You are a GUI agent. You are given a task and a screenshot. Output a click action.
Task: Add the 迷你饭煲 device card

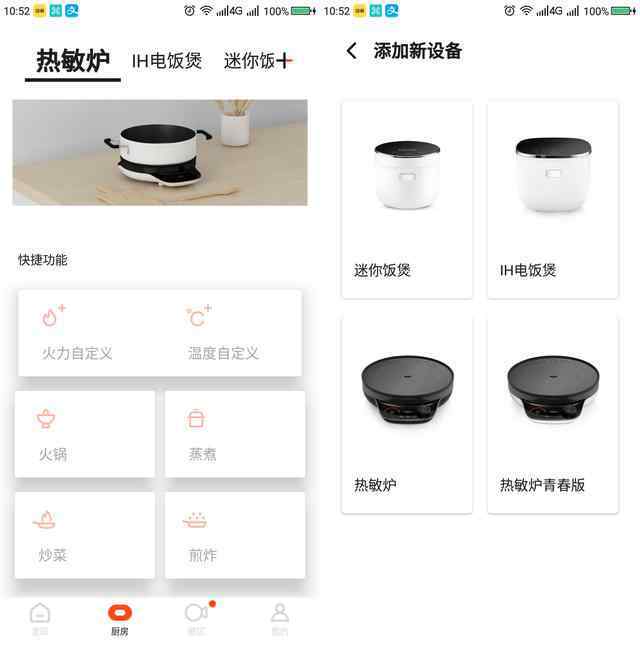point(407,199)
